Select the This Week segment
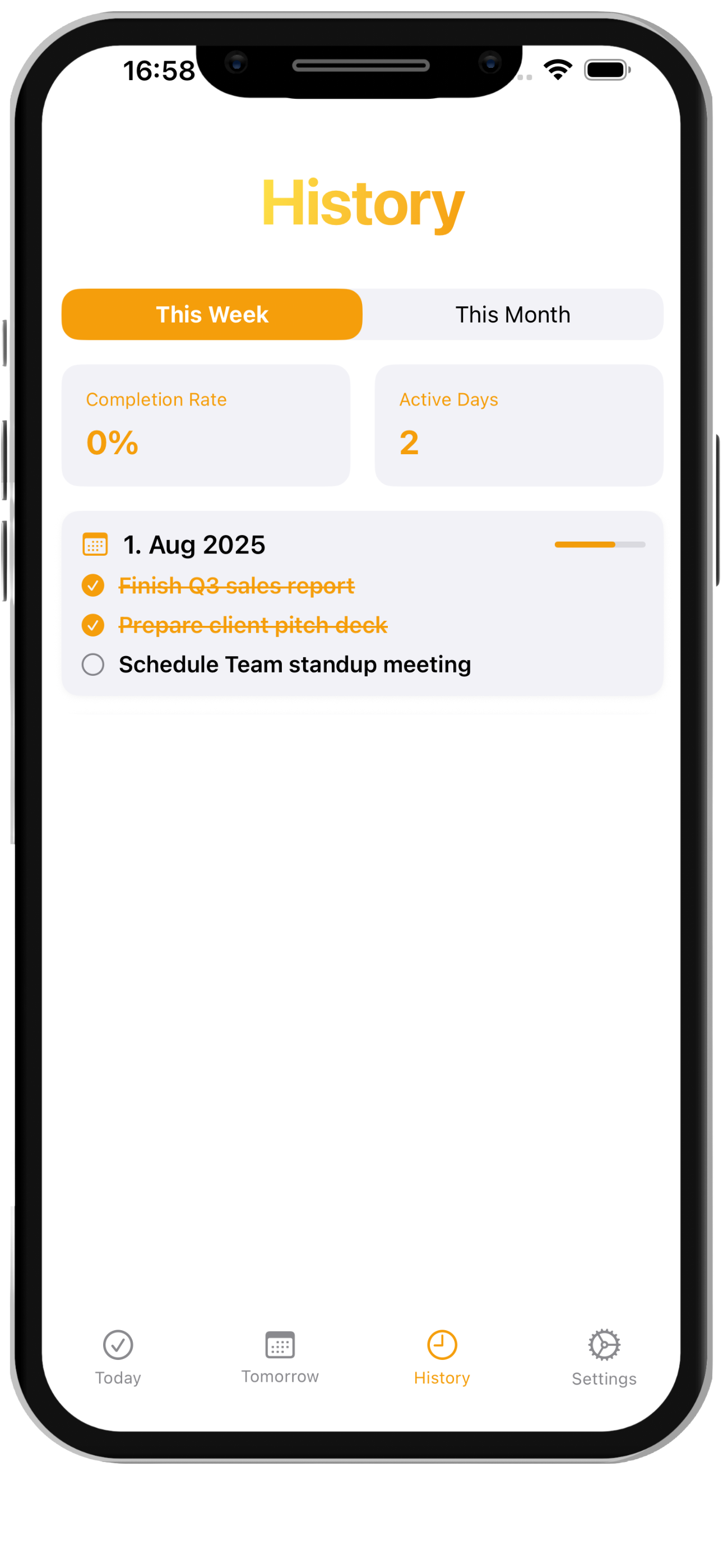Screen dimensions: 723x1568 pyautogui.click(x=212, y=315)
